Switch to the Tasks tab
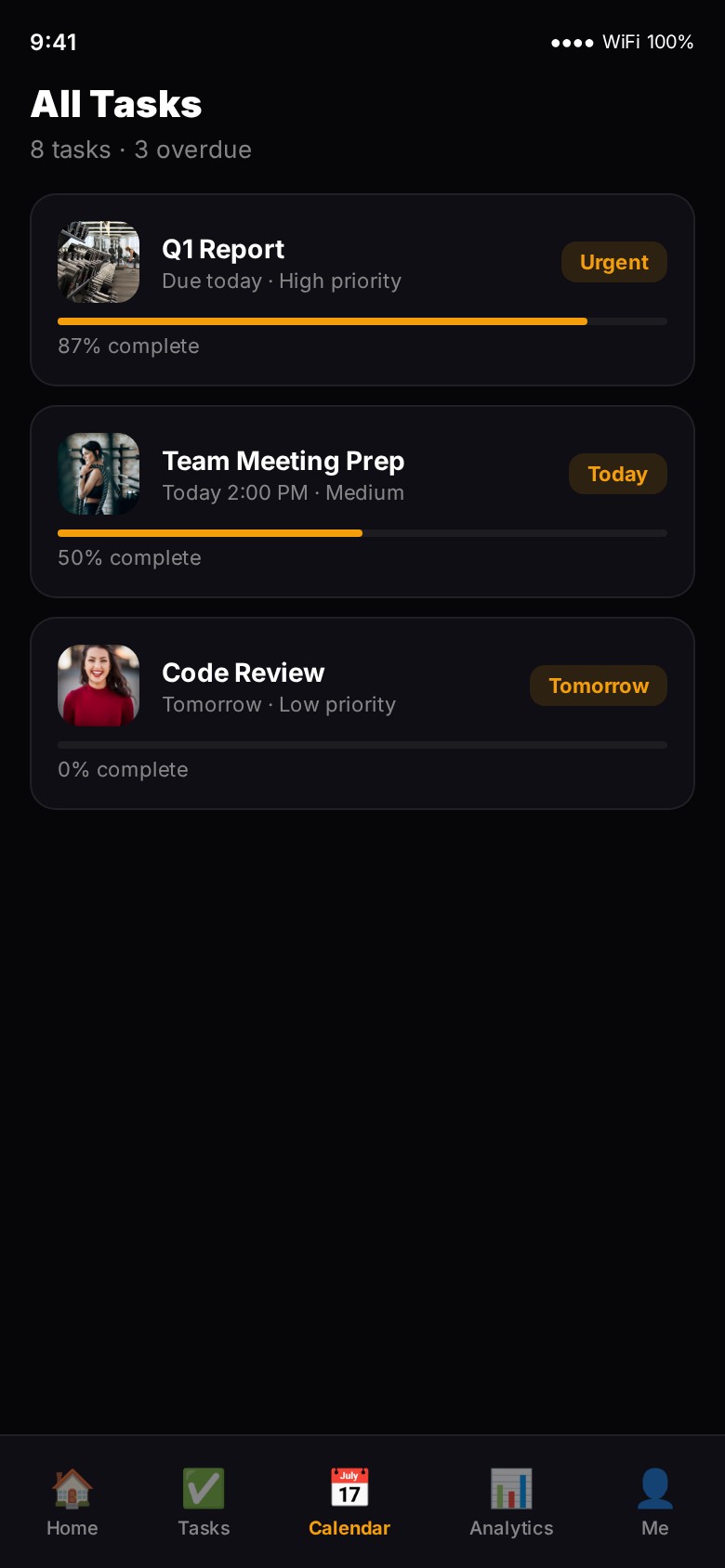Image resolution: width=725 pixels, height=1568 pixels. [204, 1502]
